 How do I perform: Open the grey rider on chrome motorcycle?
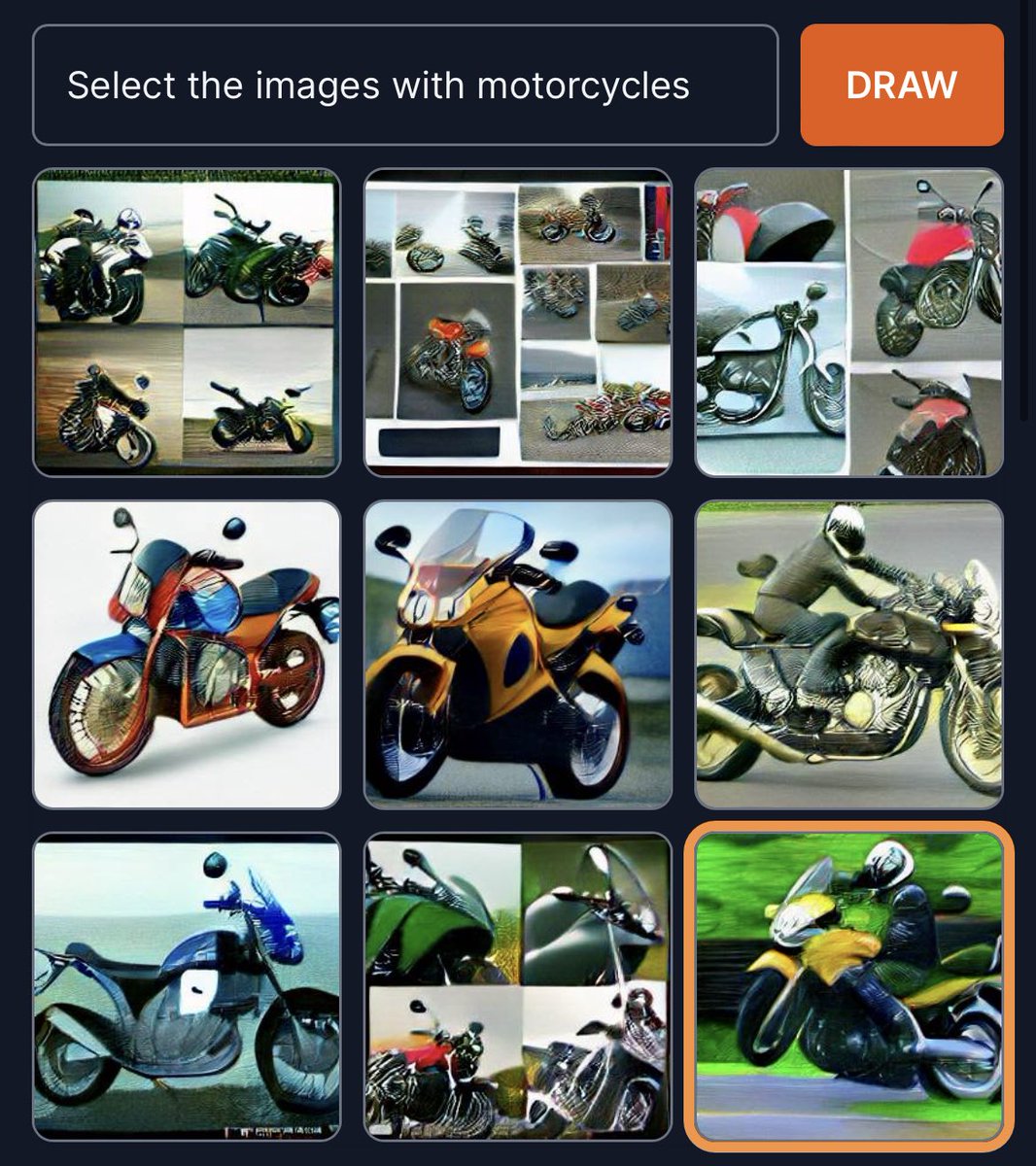coord(848,654)
